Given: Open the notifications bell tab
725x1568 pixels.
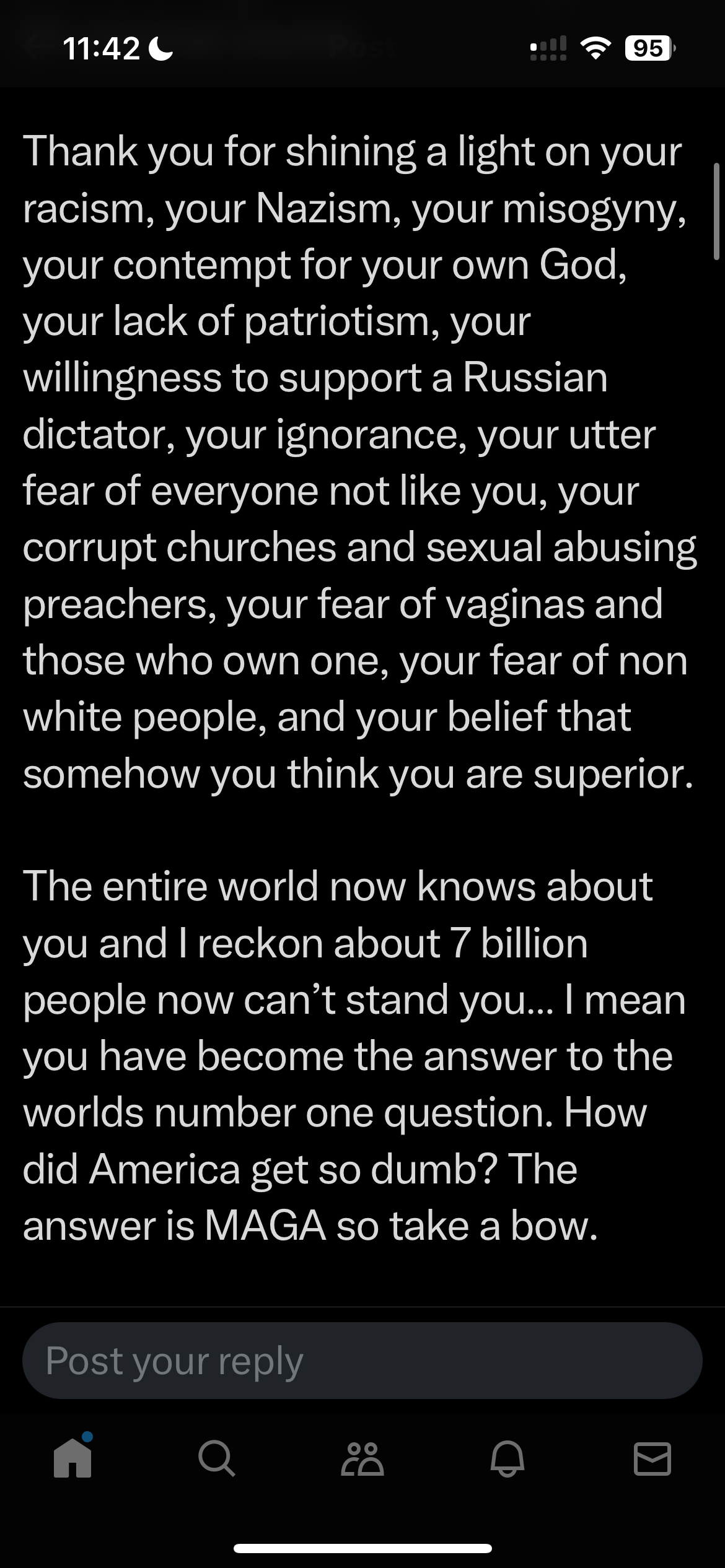Looking at the screenshot, I should click(507, 1458).
